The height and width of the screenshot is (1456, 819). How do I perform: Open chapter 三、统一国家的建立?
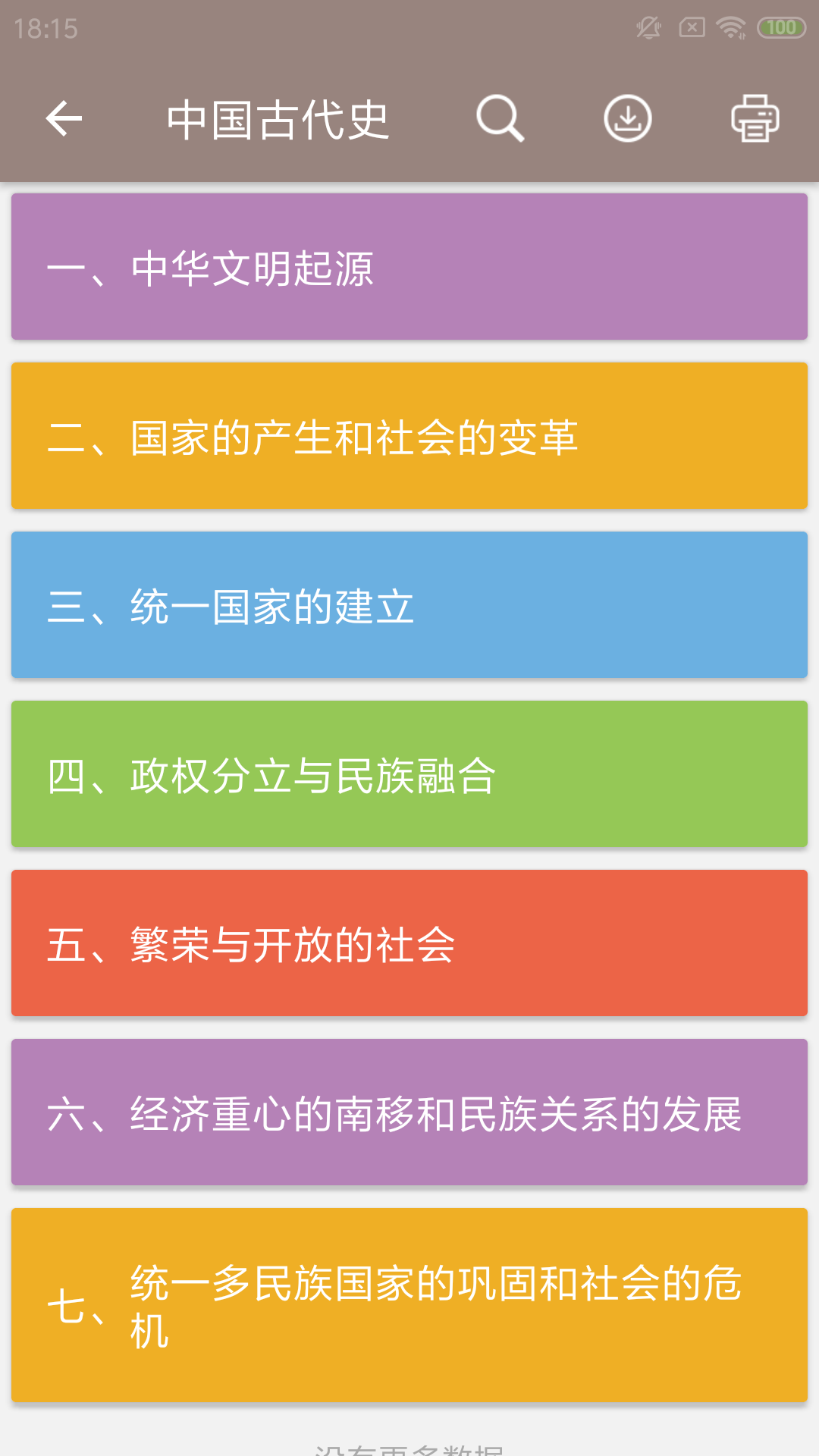[x=409, y=604]
